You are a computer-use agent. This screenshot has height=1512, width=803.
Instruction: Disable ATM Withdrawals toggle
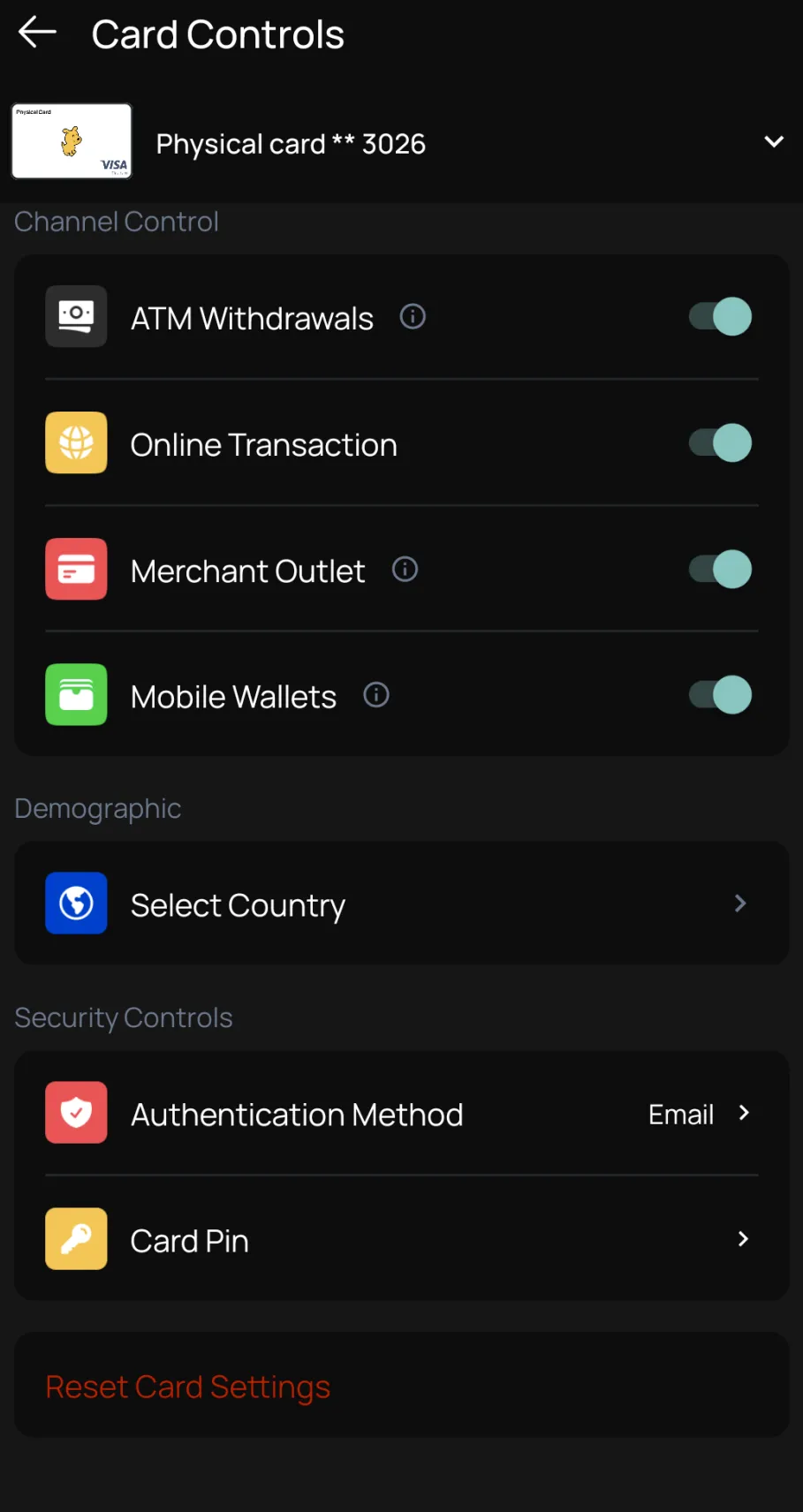pos(717,316)
